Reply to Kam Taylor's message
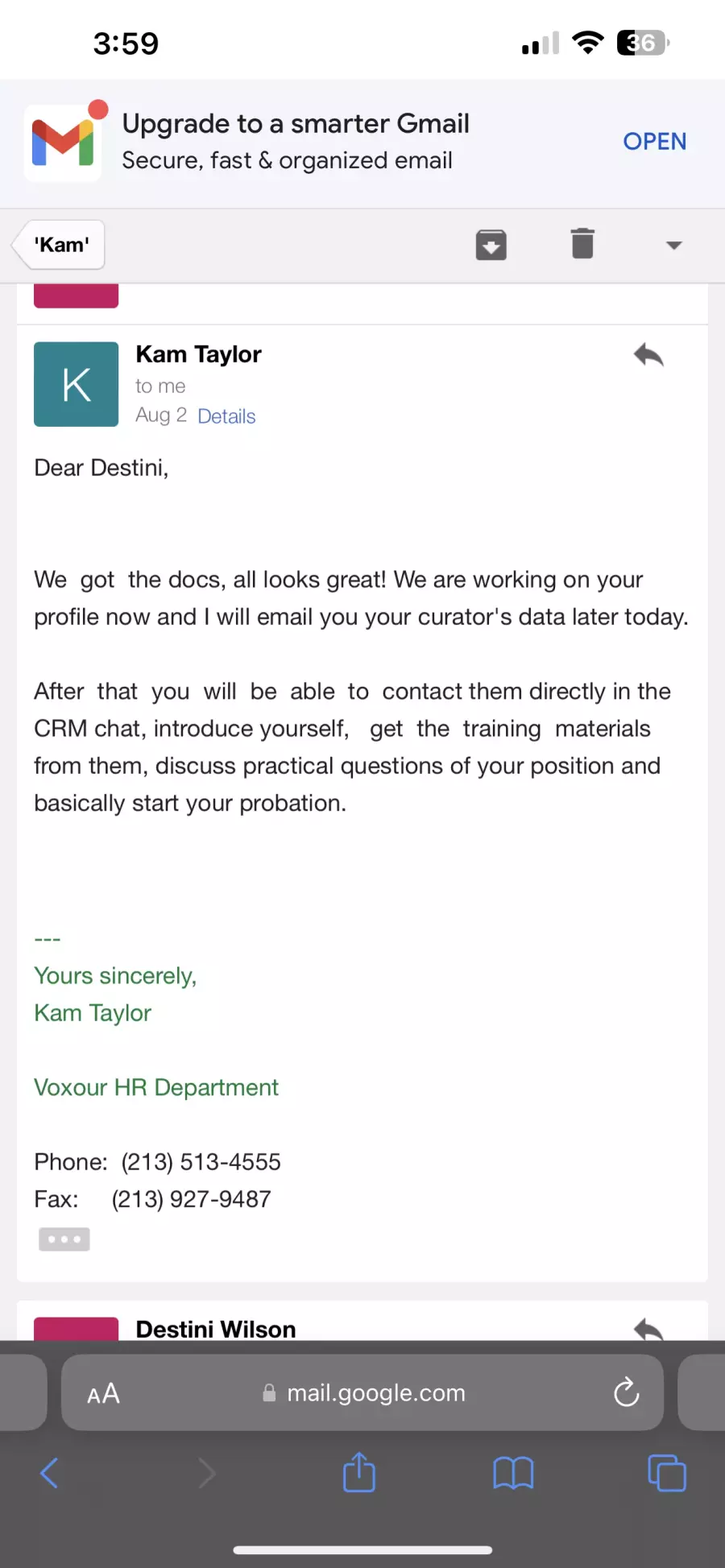 648,355
